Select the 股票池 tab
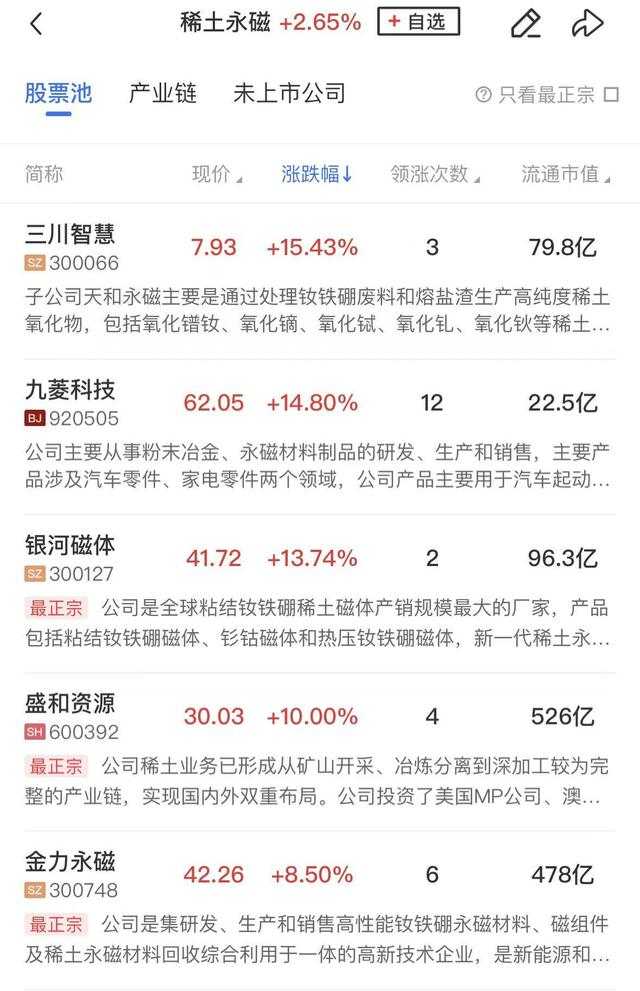Screen dimensions: 640x991 pyautogui.click(x=58, y=94)
